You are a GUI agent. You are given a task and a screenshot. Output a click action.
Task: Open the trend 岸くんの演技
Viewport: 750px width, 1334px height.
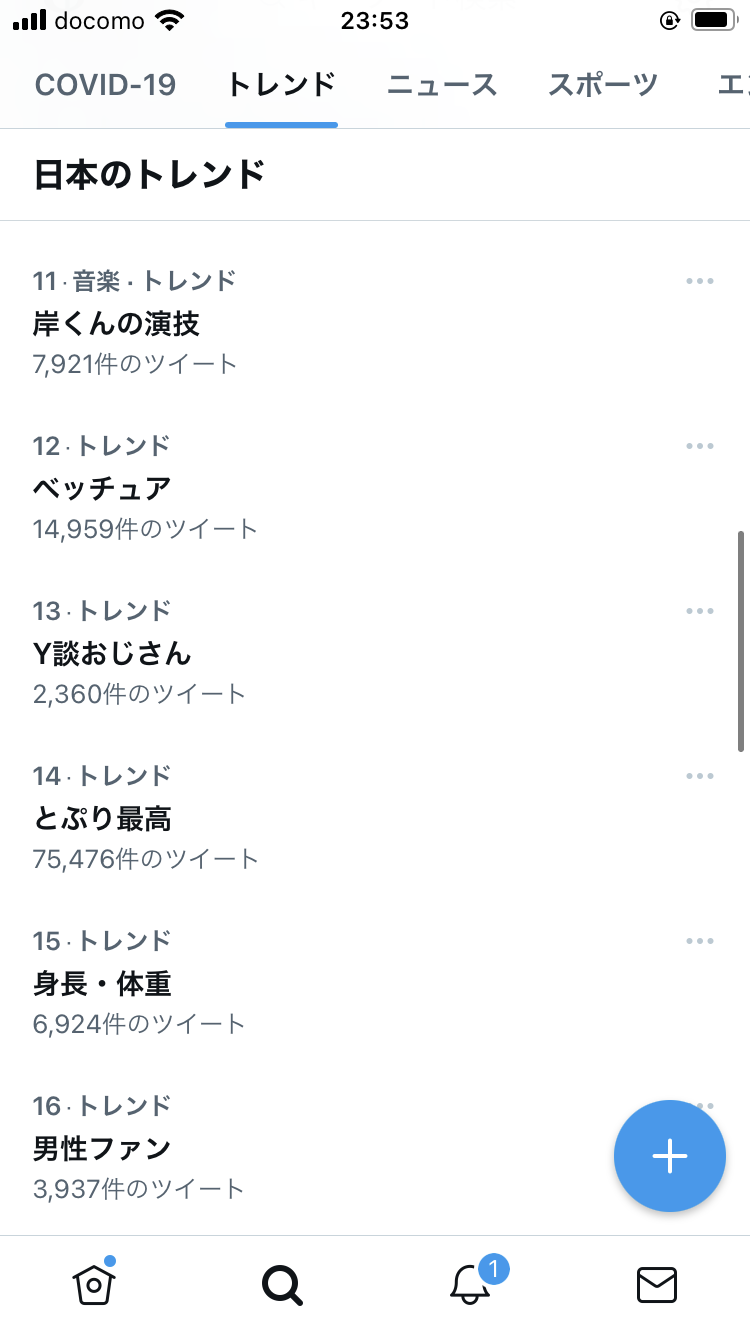pos(117,323)
